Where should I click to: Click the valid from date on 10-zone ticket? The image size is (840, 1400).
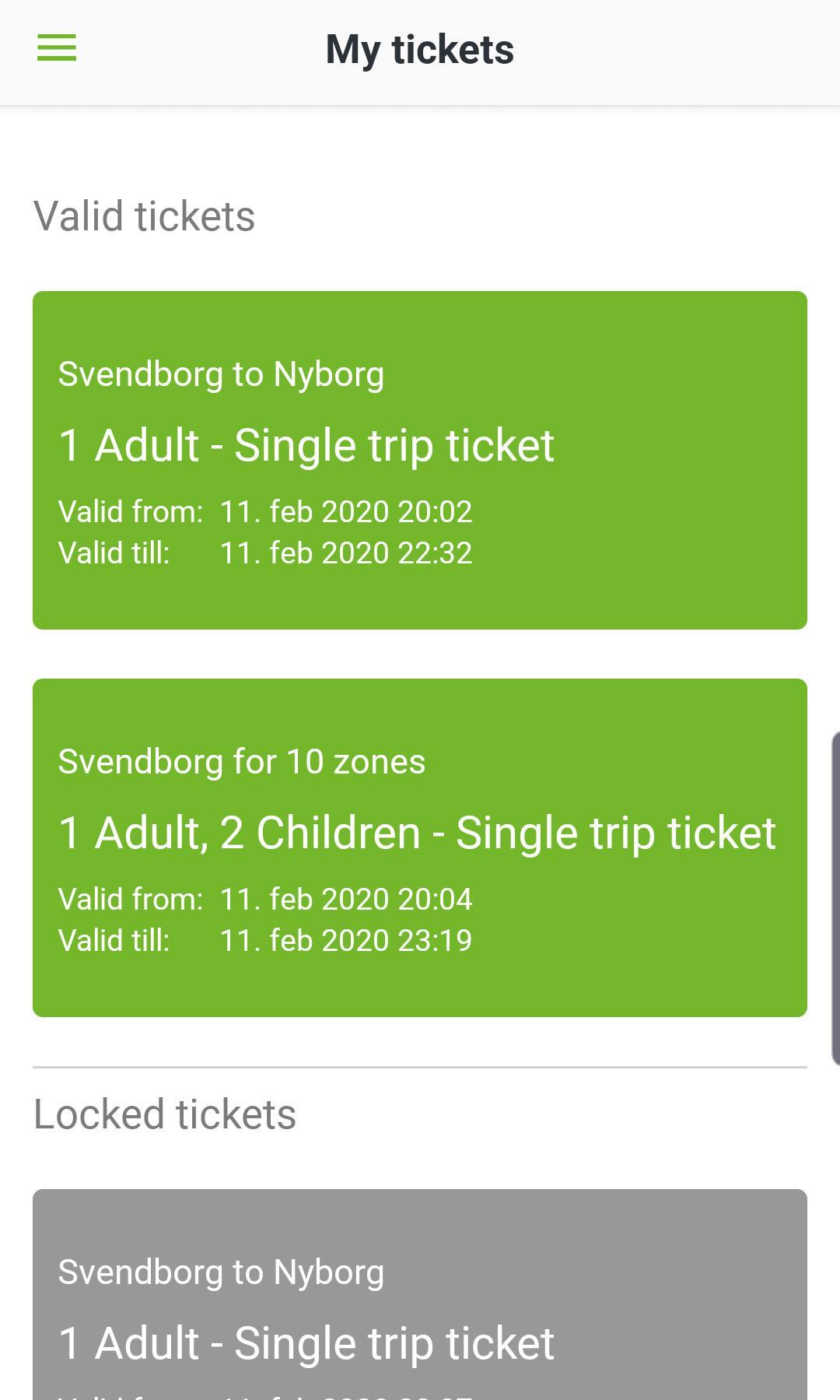pos(347,898)
